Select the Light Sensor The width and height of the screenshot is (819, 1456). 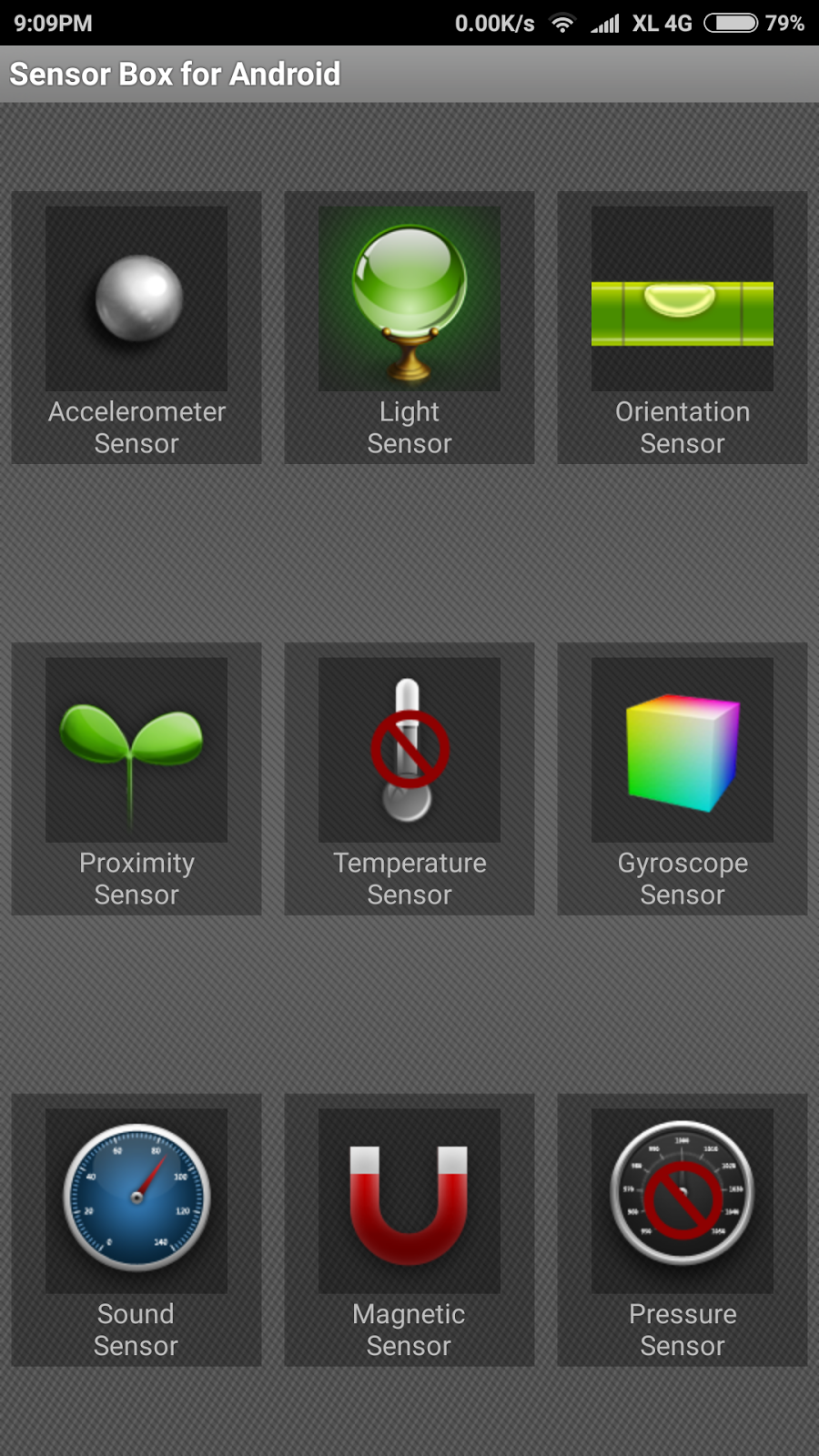point(409,328)
